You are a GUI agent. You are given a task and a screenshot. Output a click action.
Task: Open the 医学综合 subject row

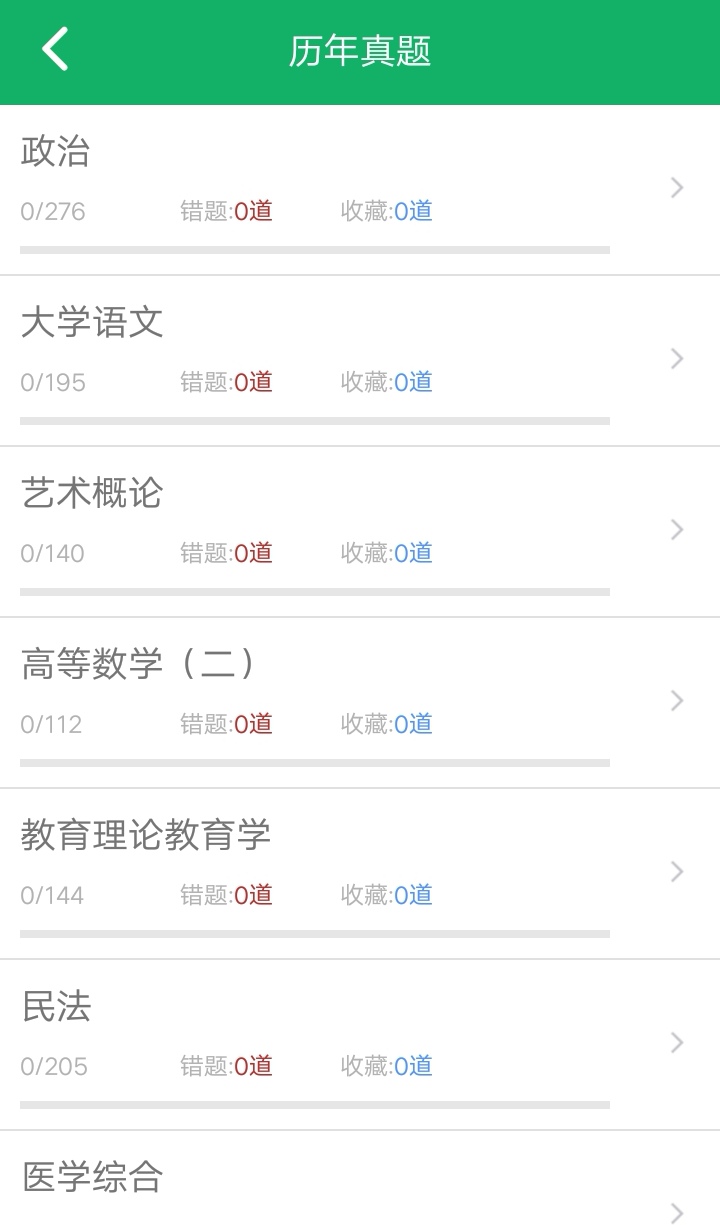pos(360,1179)
